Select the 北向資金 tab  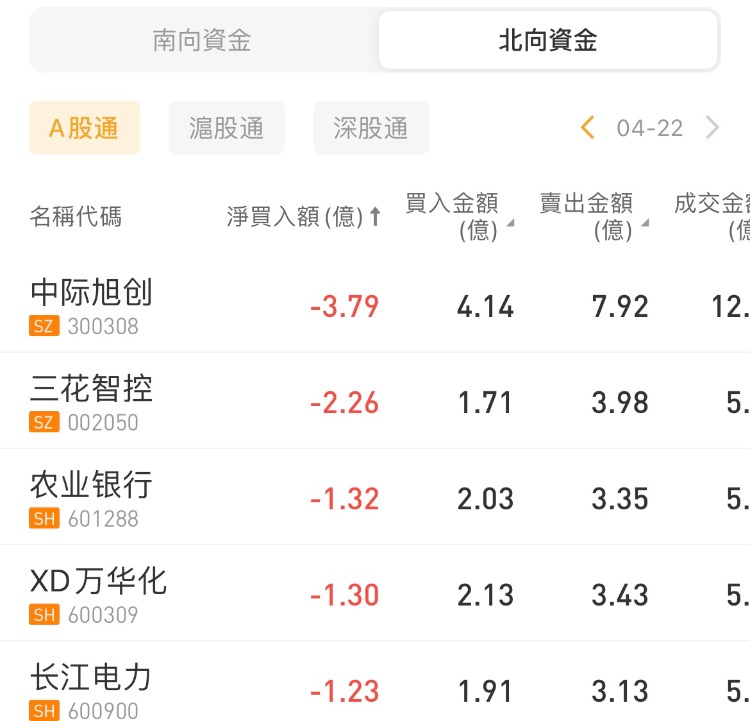(548, 40)
